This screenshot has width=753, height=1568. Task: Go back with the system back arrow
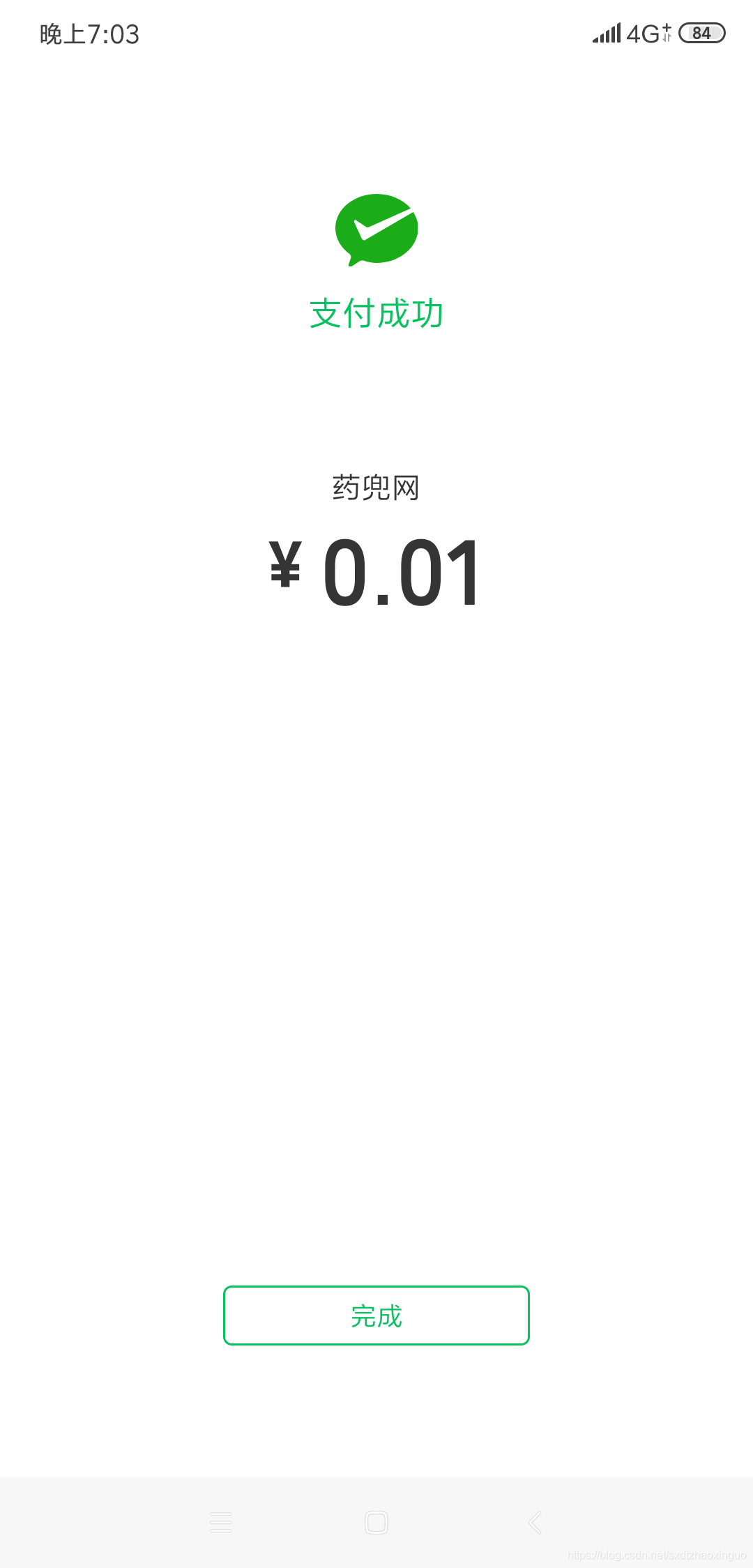coord(535,1523)
